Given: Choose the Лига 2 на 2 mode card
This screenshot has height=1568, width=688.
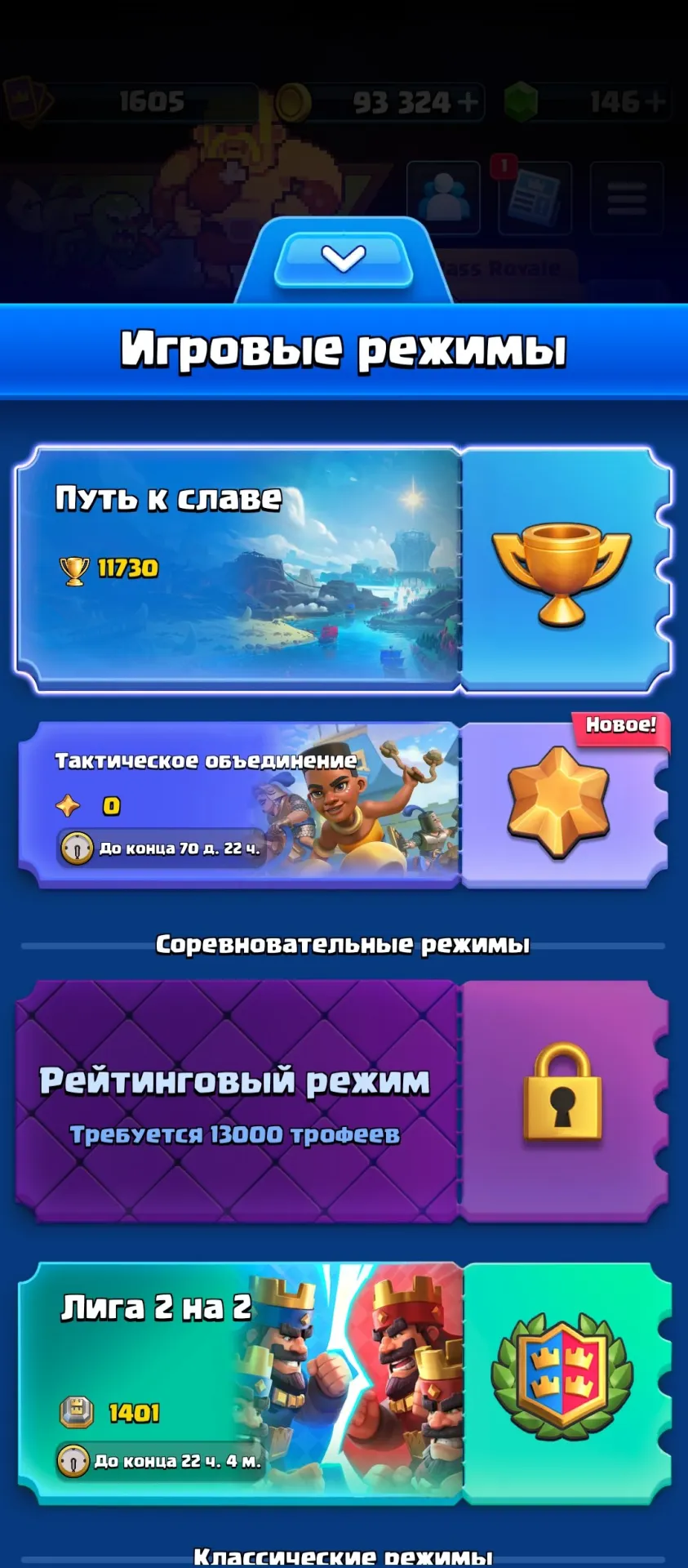Looking at the screenshot, I should click(x=344, y=1383).
